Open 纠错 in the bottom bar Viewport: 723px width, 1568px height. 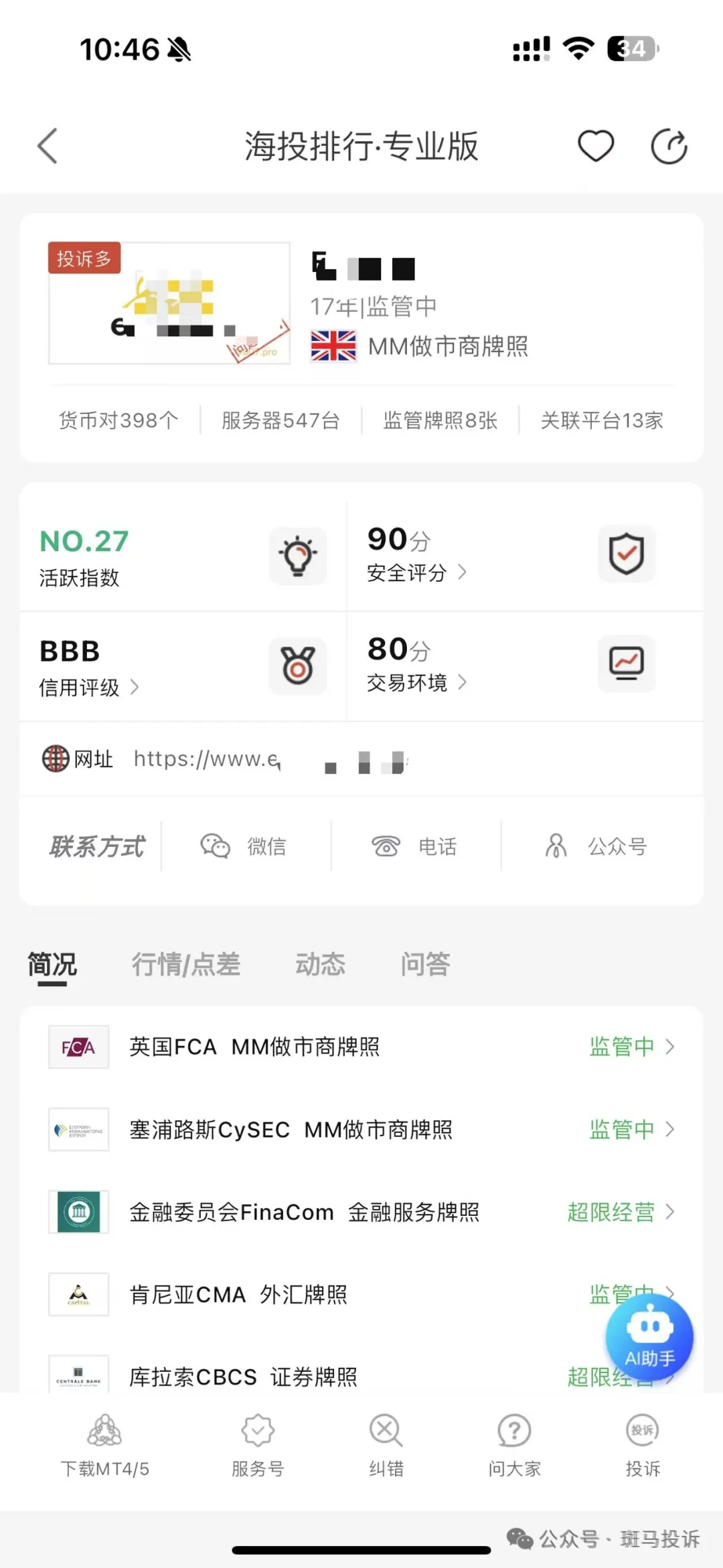click(386, 1445)
